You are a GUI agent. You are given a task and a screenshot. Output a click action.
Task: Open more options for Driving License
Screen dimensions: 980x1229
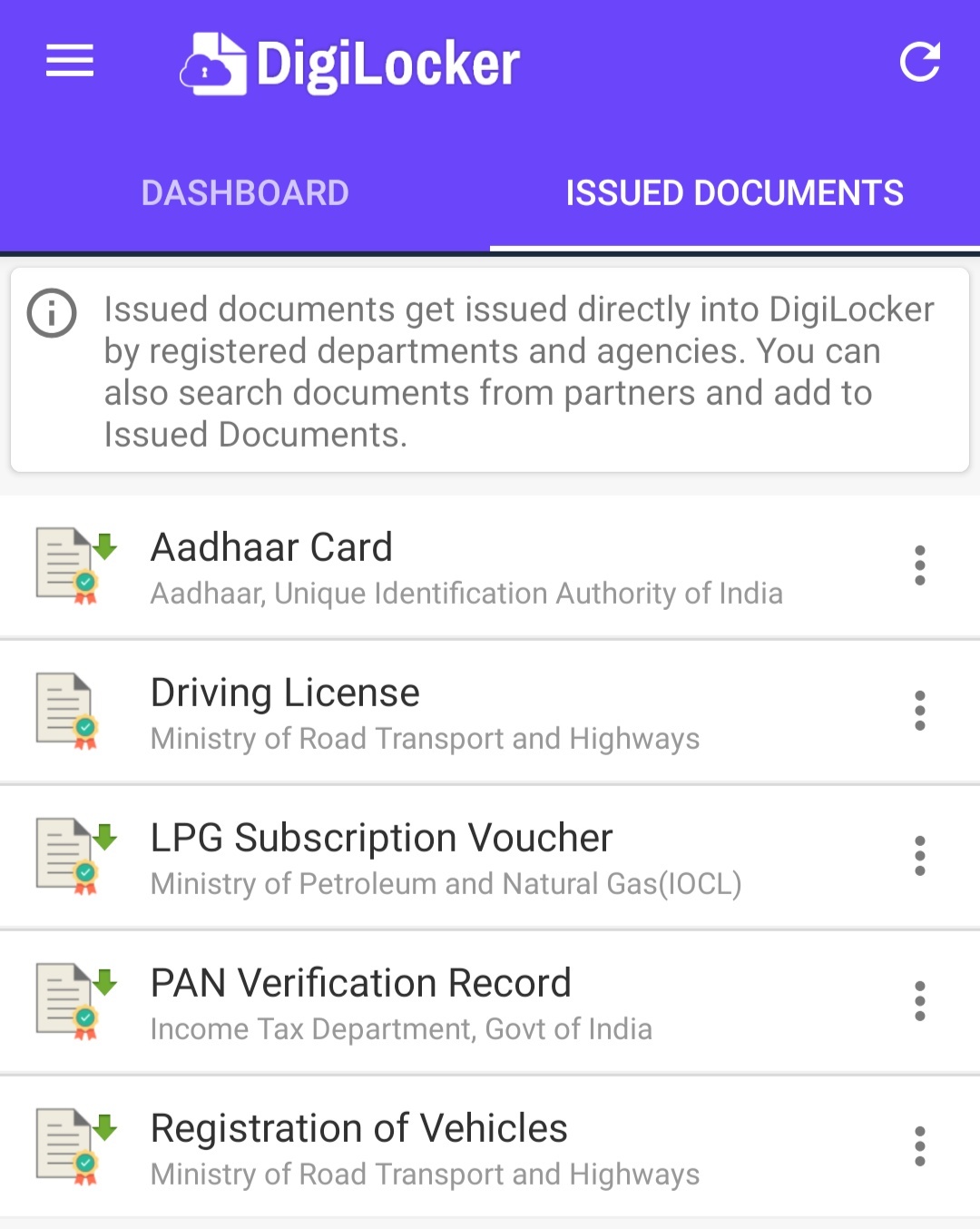[919, 711]
